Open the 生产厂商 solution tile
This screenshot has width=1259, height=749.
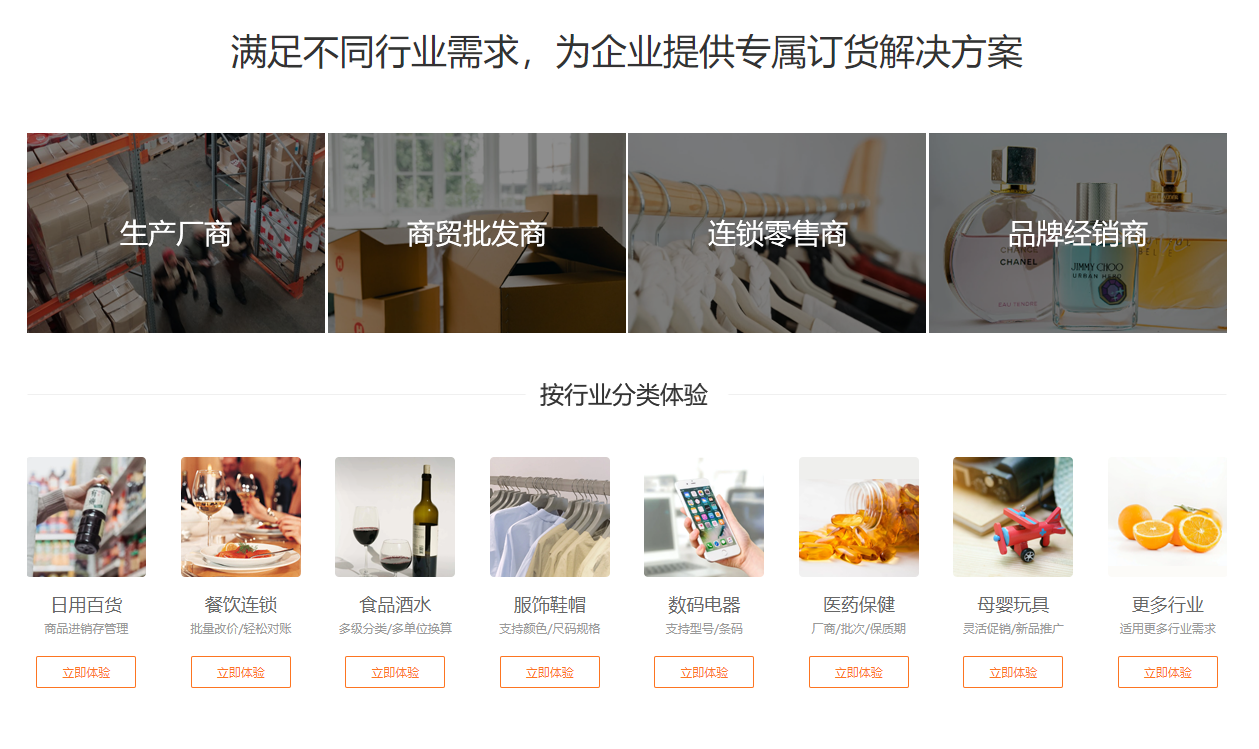tap(176, 233)
